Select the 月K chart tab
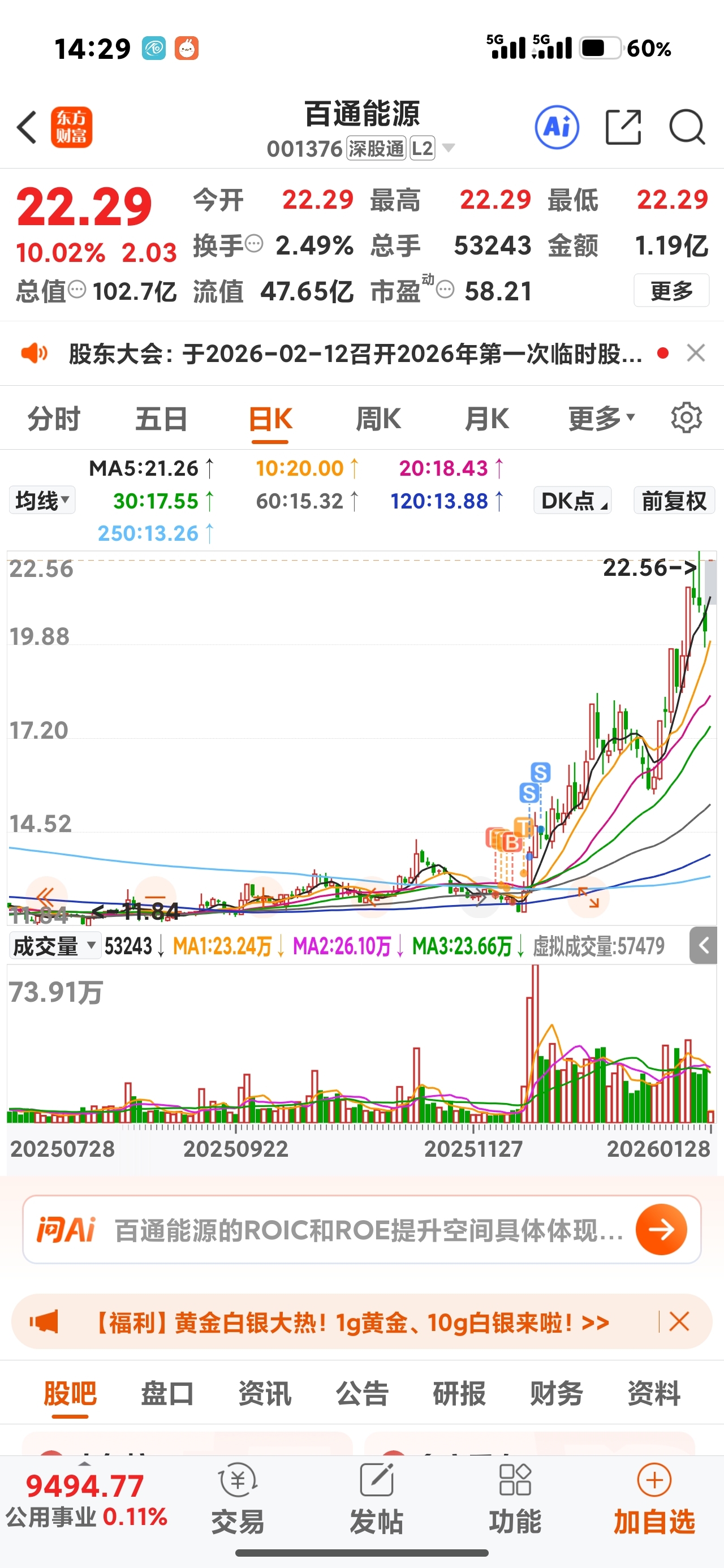This screenshot has width=724, height=1568. pos(486,419)
